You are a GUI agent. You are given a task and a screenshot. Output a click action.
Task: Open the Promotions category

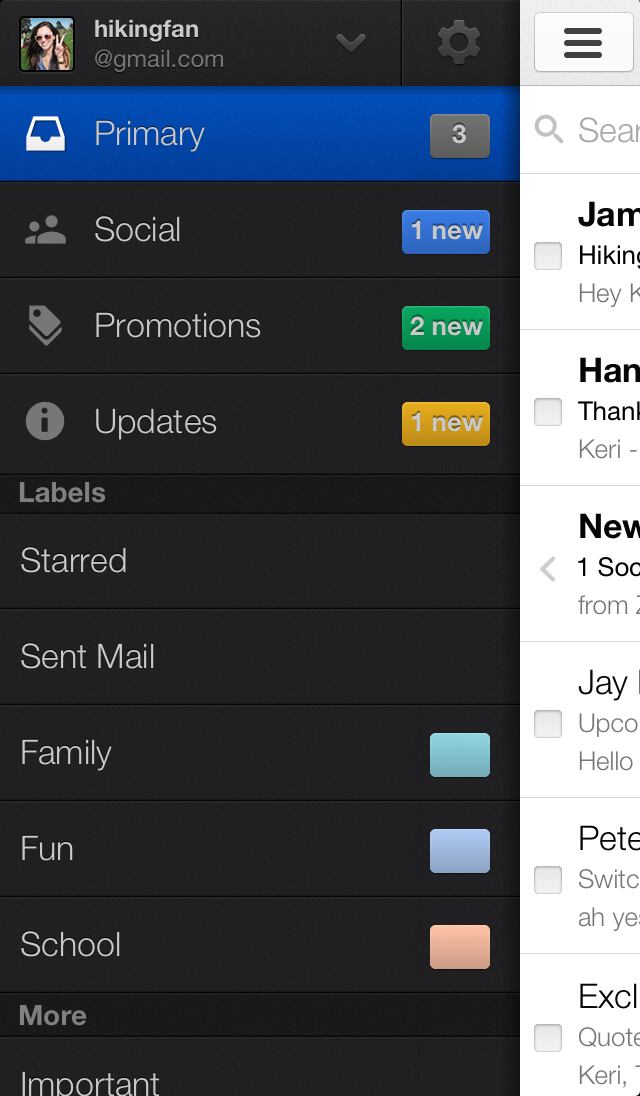pos(259,326)
